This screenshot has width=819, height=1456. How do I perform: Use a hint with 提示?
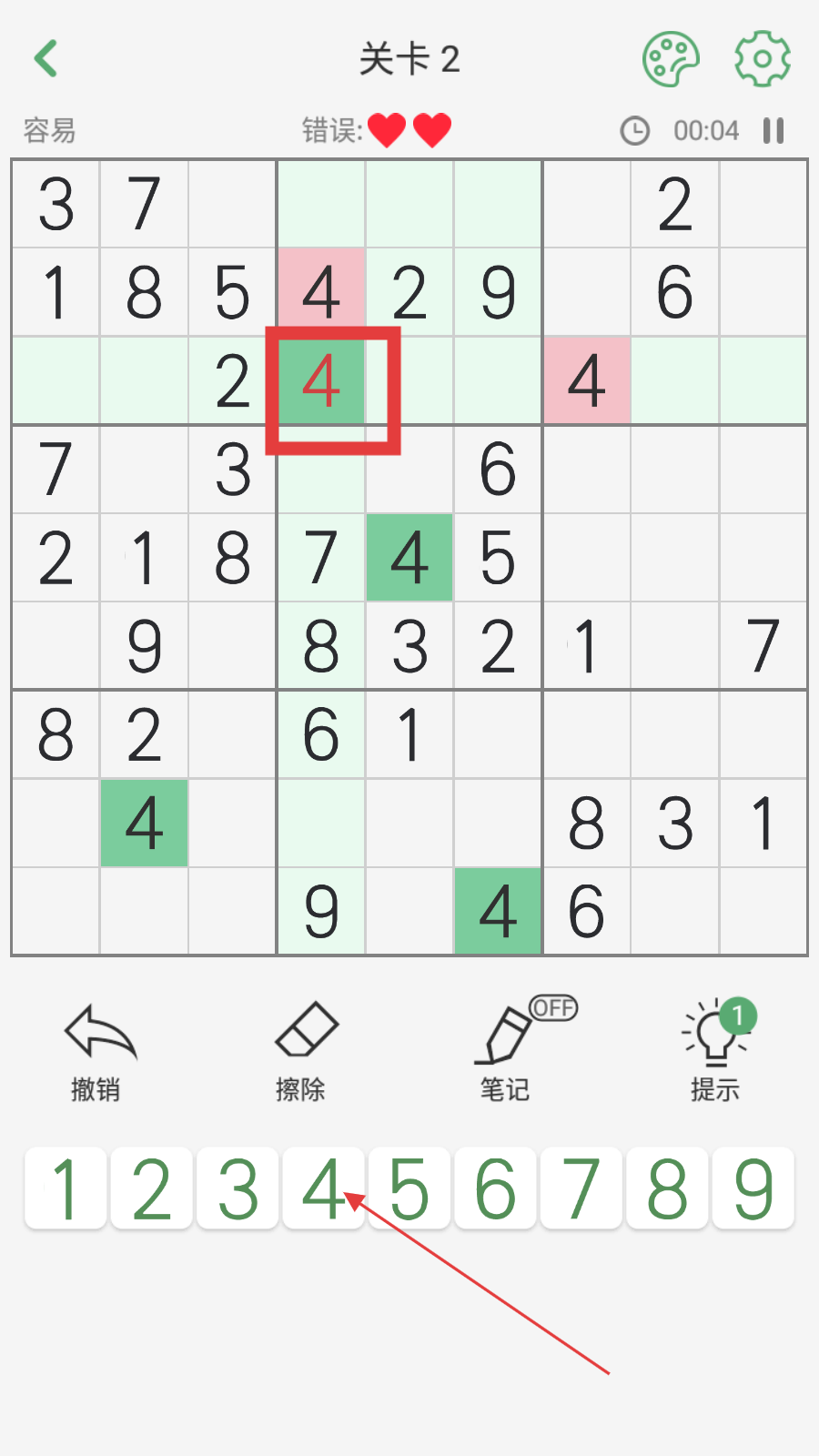click(x=715, y=1051)
